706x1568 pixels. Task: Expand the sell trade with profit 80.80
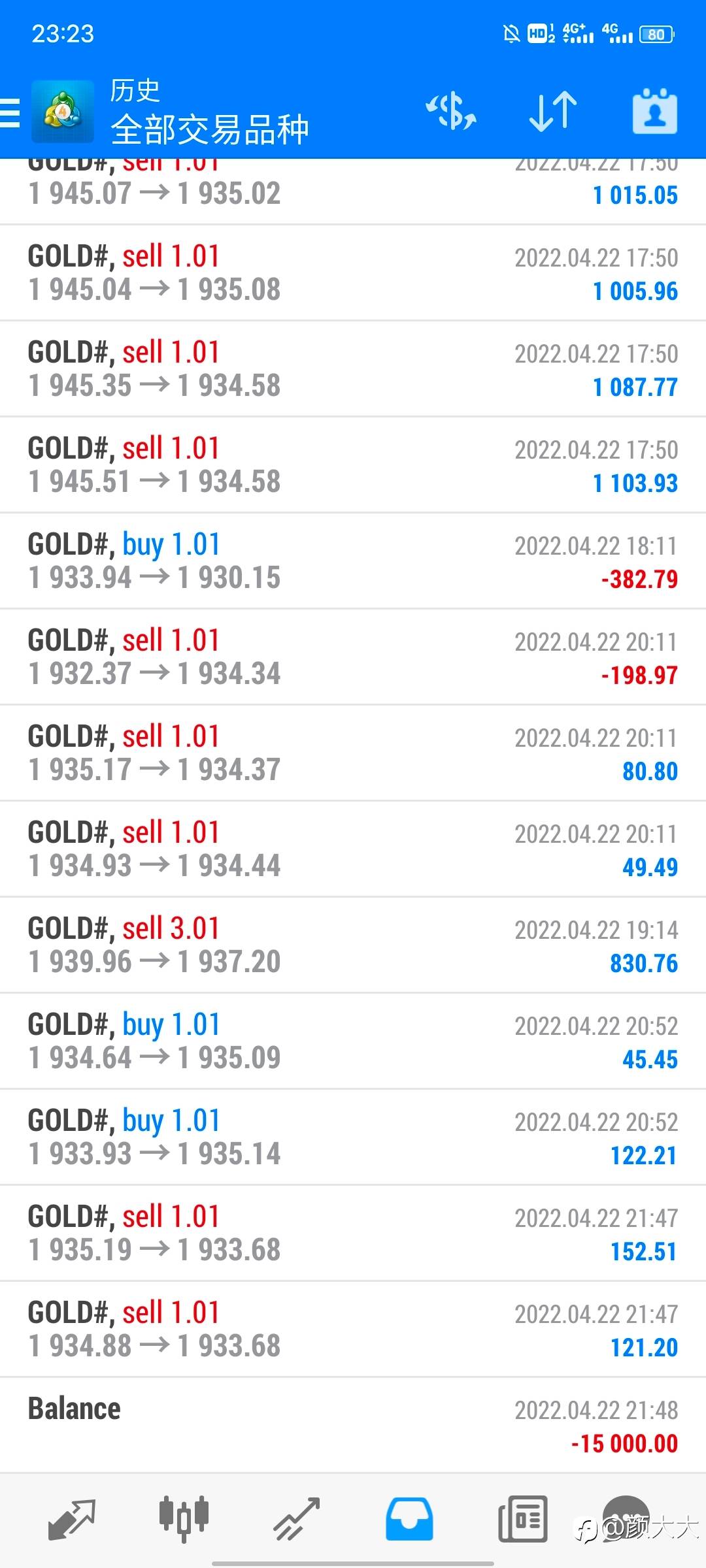353,753
